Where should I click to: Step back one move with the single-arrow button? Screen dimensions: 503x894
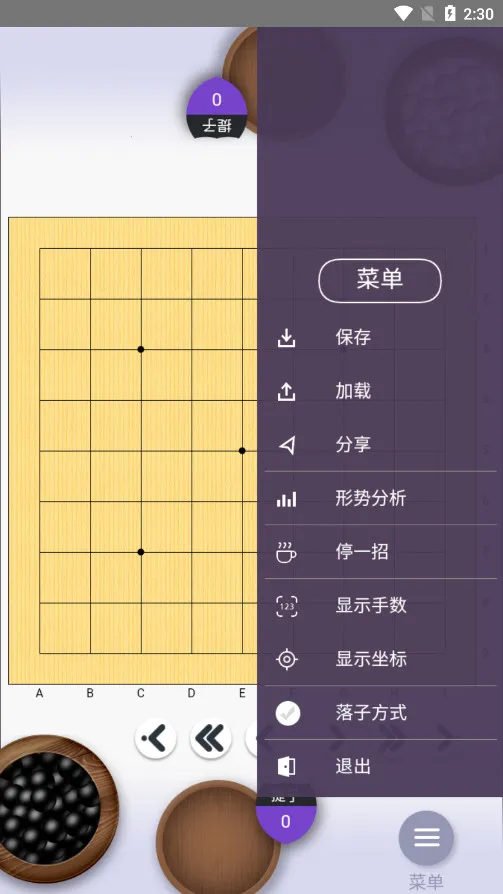[x=156, y=738]
